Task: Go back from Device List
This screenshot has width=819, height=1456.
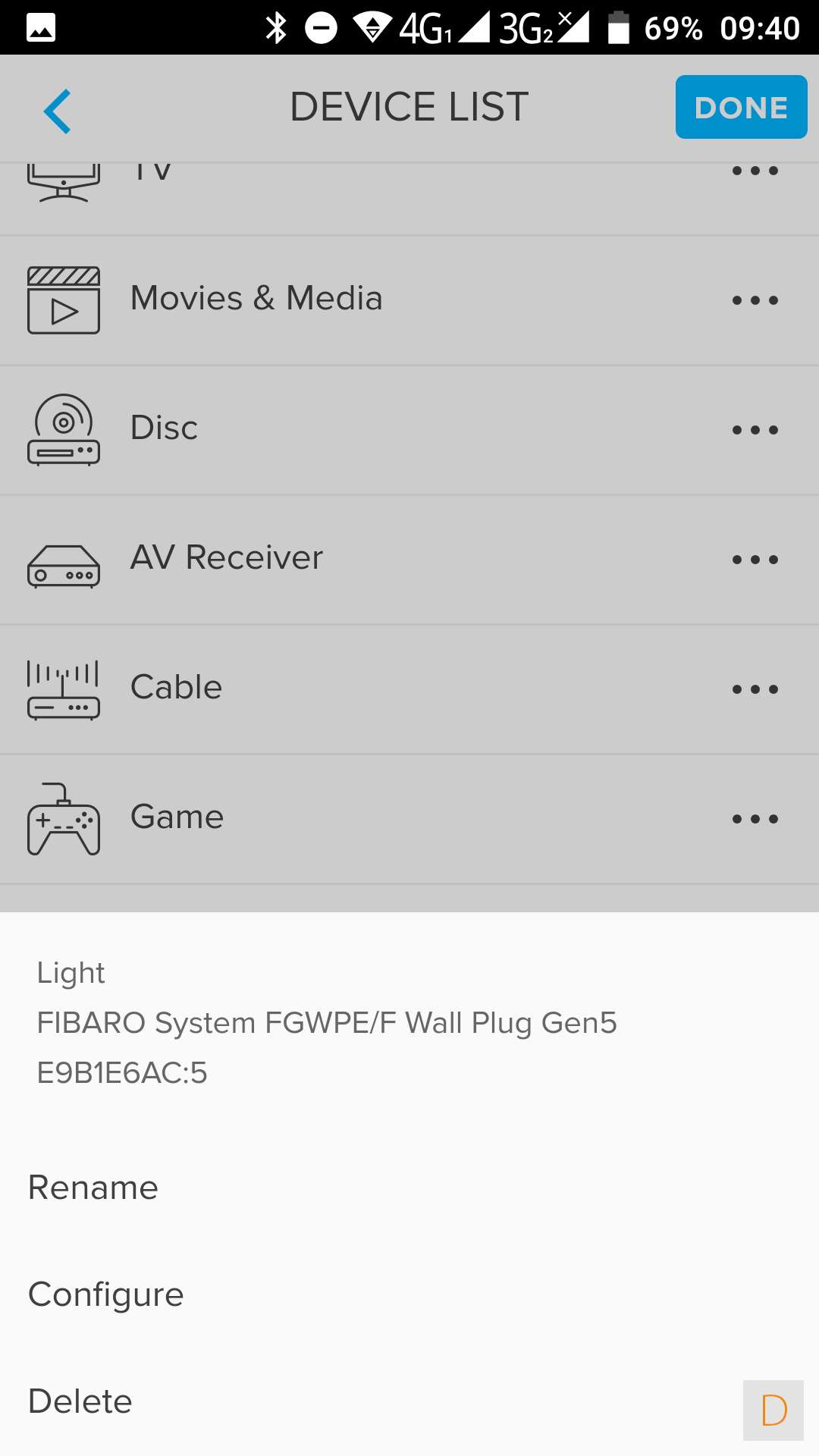Action: click(x=58, y=111)
